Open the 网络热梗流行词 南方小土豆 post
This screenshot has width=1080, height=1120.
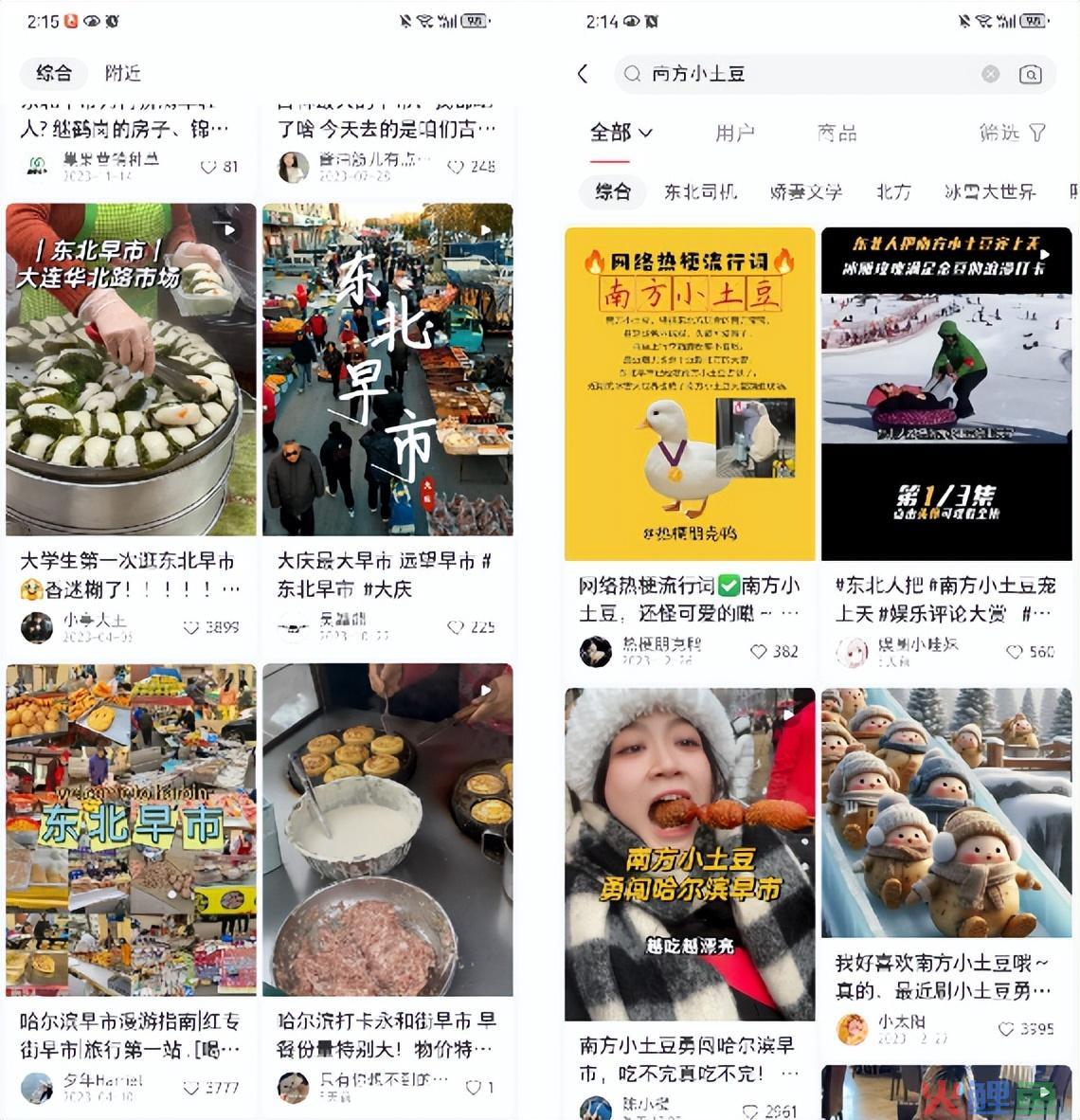[x=690, y=393]
